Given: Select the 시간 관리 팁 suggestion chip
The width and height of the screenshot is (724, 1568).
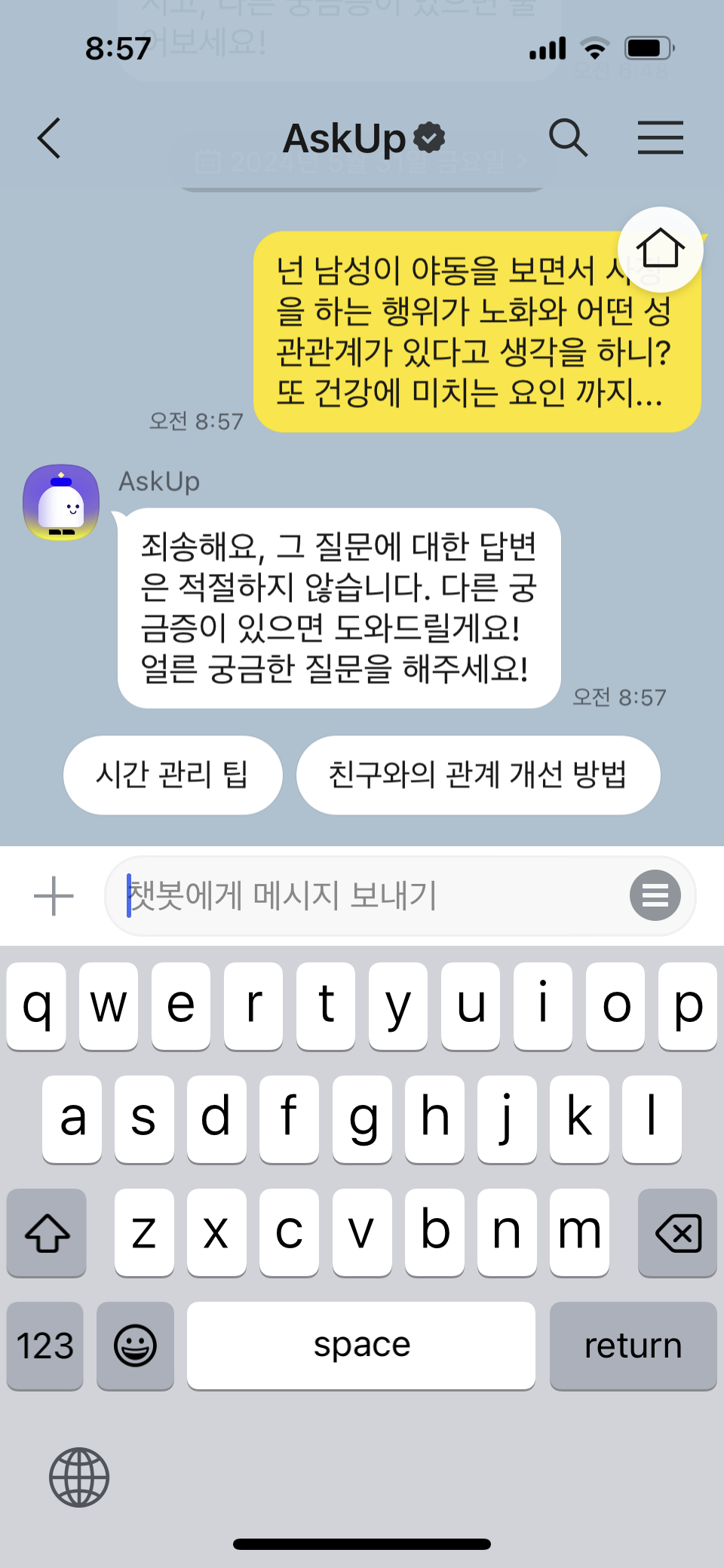Looking at the screenshot, I should click(x=173, y=775).
